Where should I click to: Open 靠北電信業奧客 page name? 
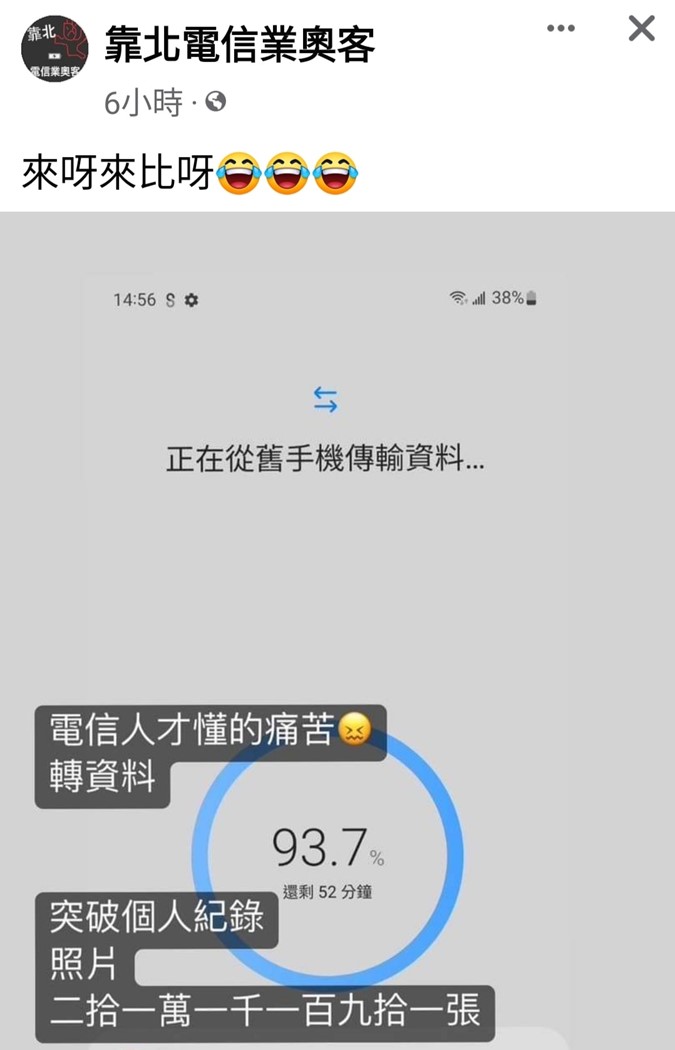[240, 46]
